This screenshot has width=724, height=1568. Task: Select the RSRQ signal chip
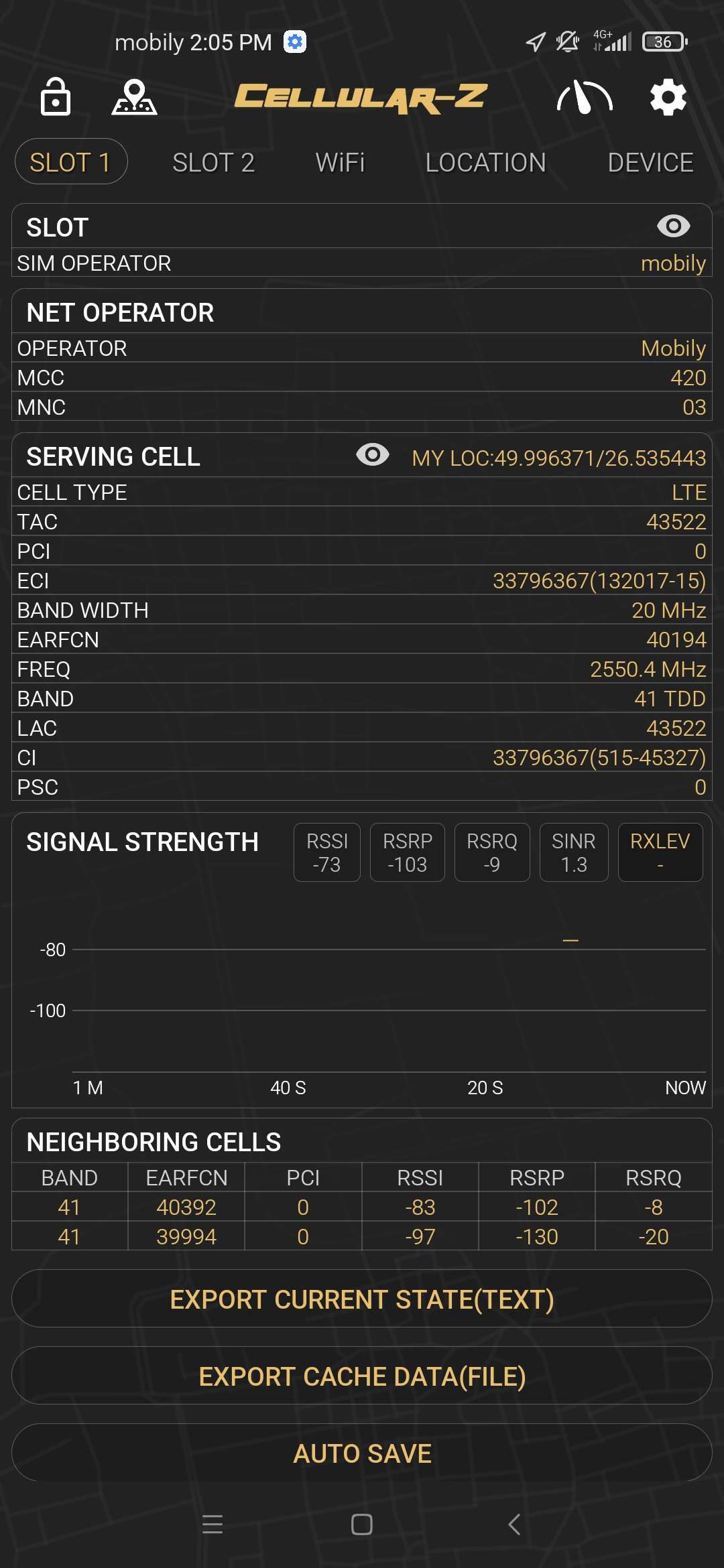tap(492, 852)
